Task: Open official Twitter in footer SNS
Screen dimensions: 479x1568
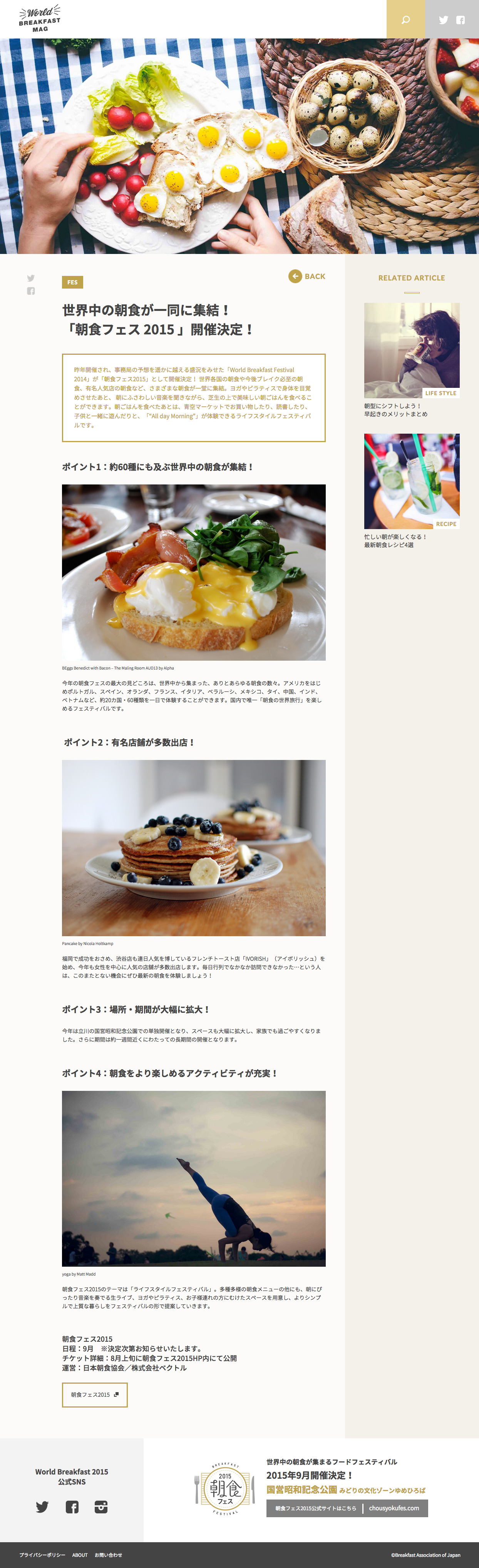Action: click(x=42, y=1507)
